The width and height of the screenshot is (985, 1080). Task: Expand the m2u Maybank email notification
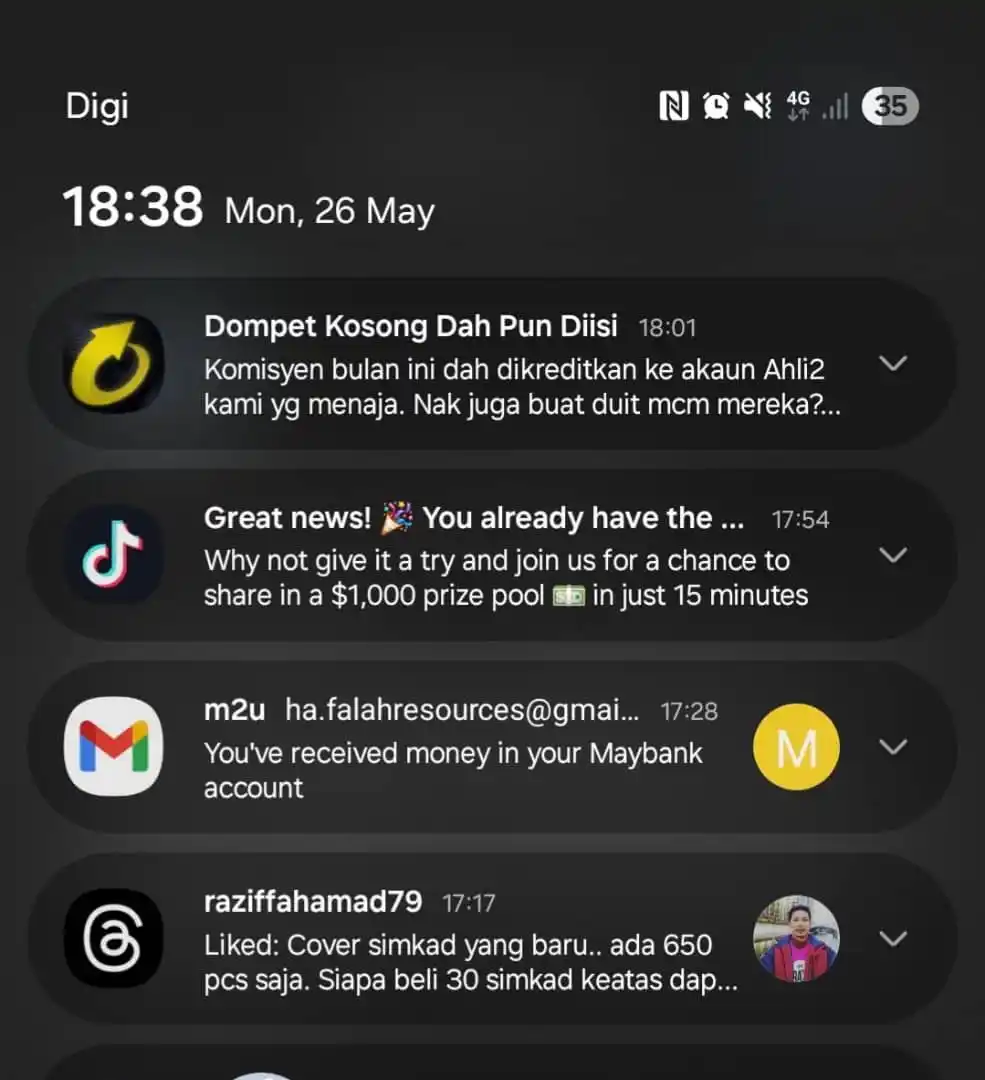[892, 747]
